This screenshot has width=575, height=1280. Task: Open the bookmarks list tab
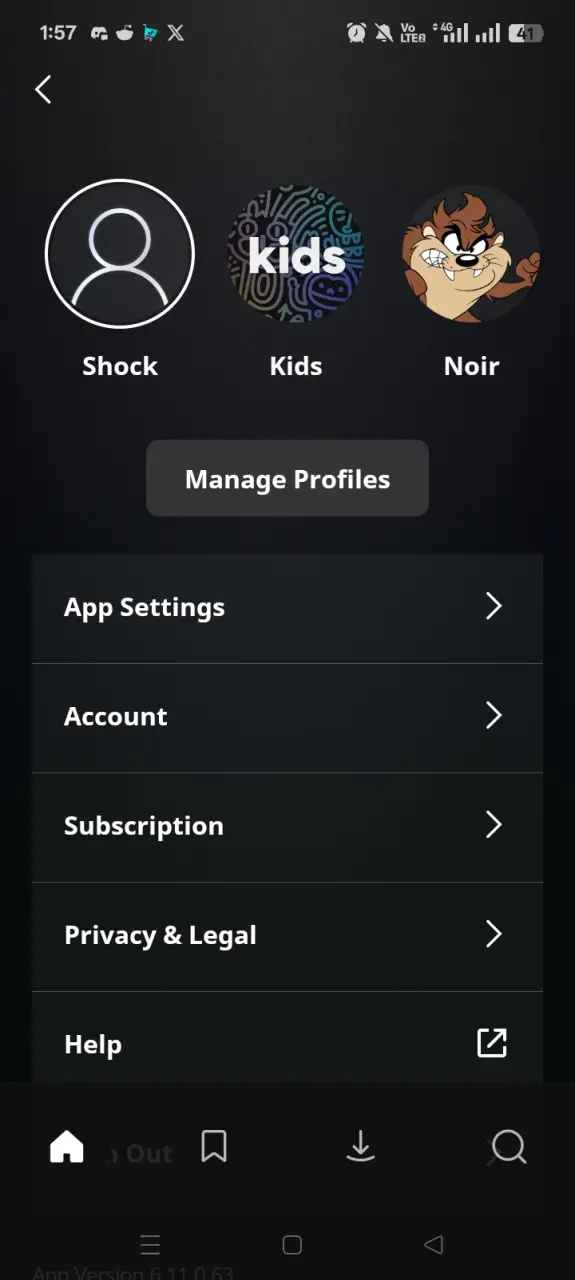(x=214, y=1147)
